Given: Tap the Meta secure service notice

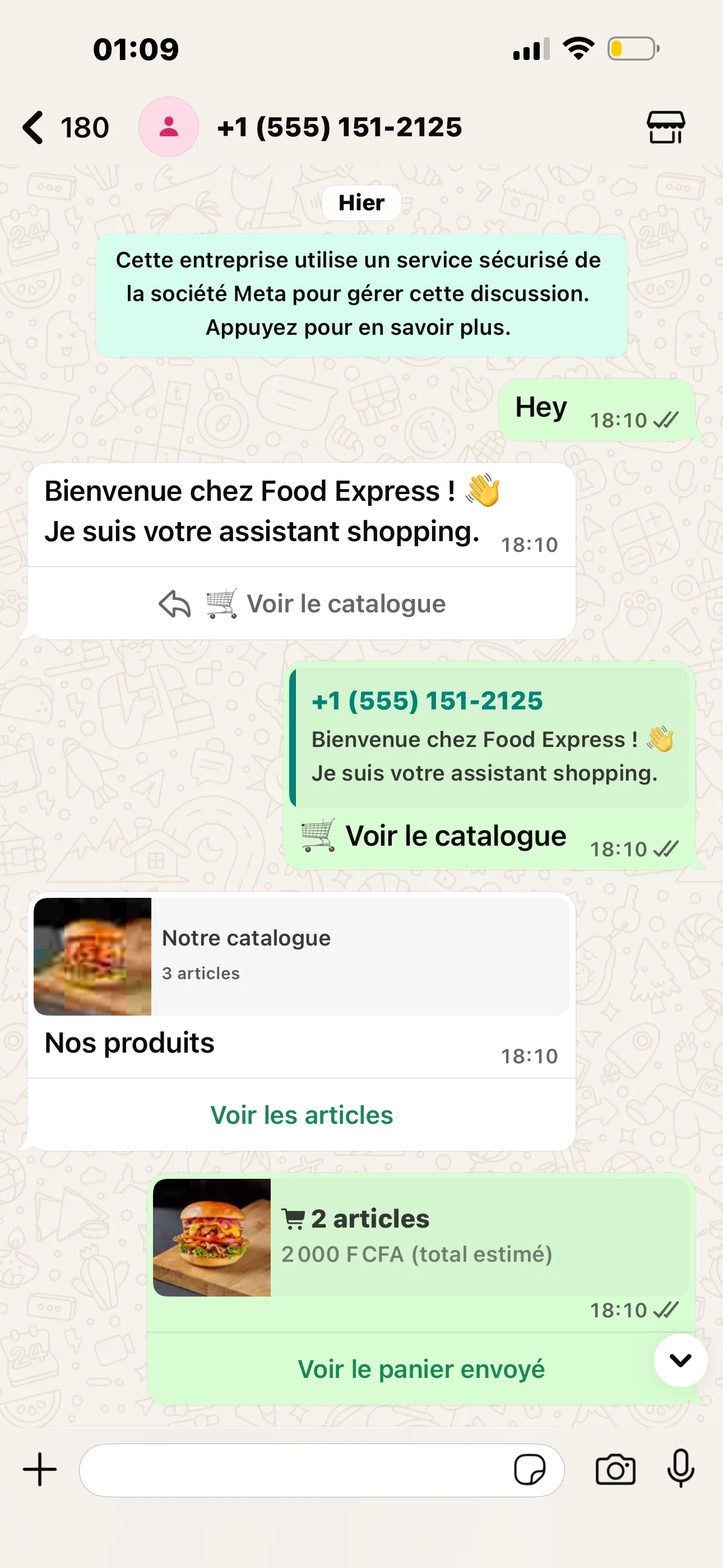Looking at the screenshot, I should tap(361, 294).
